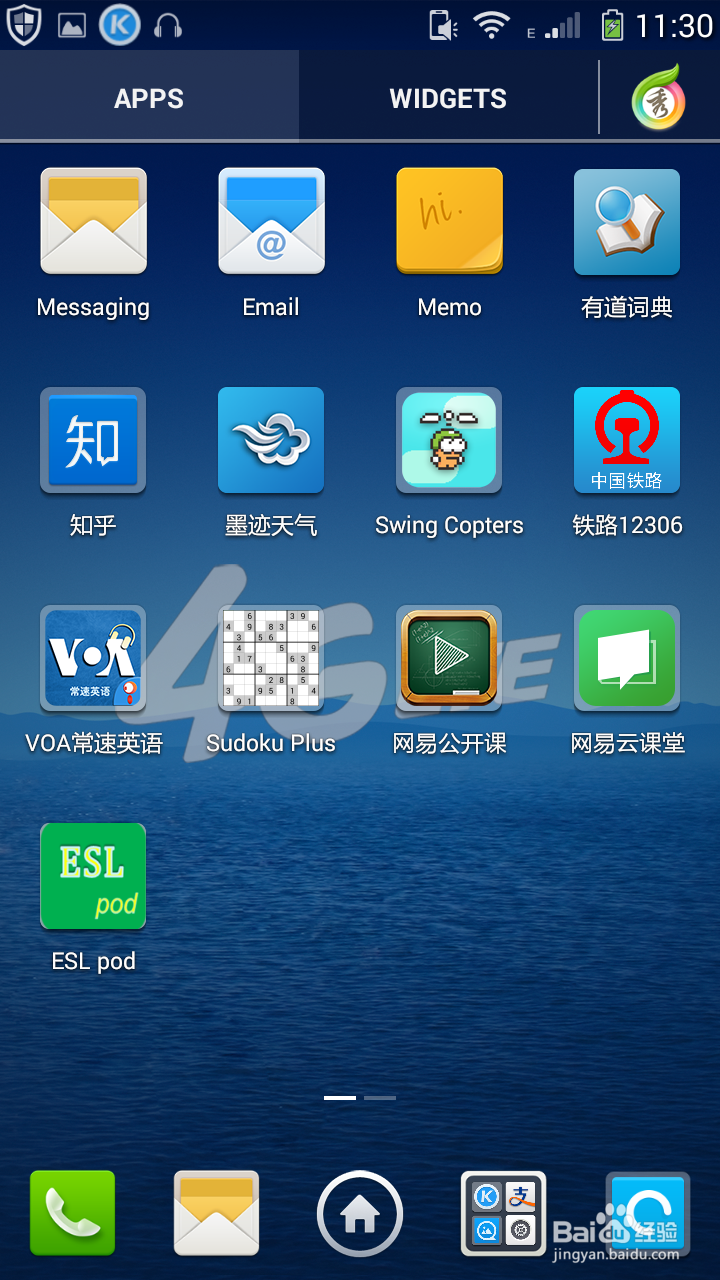Select the APPS tab
This screenshot has width=720, height=1280.
coord(149,98)
